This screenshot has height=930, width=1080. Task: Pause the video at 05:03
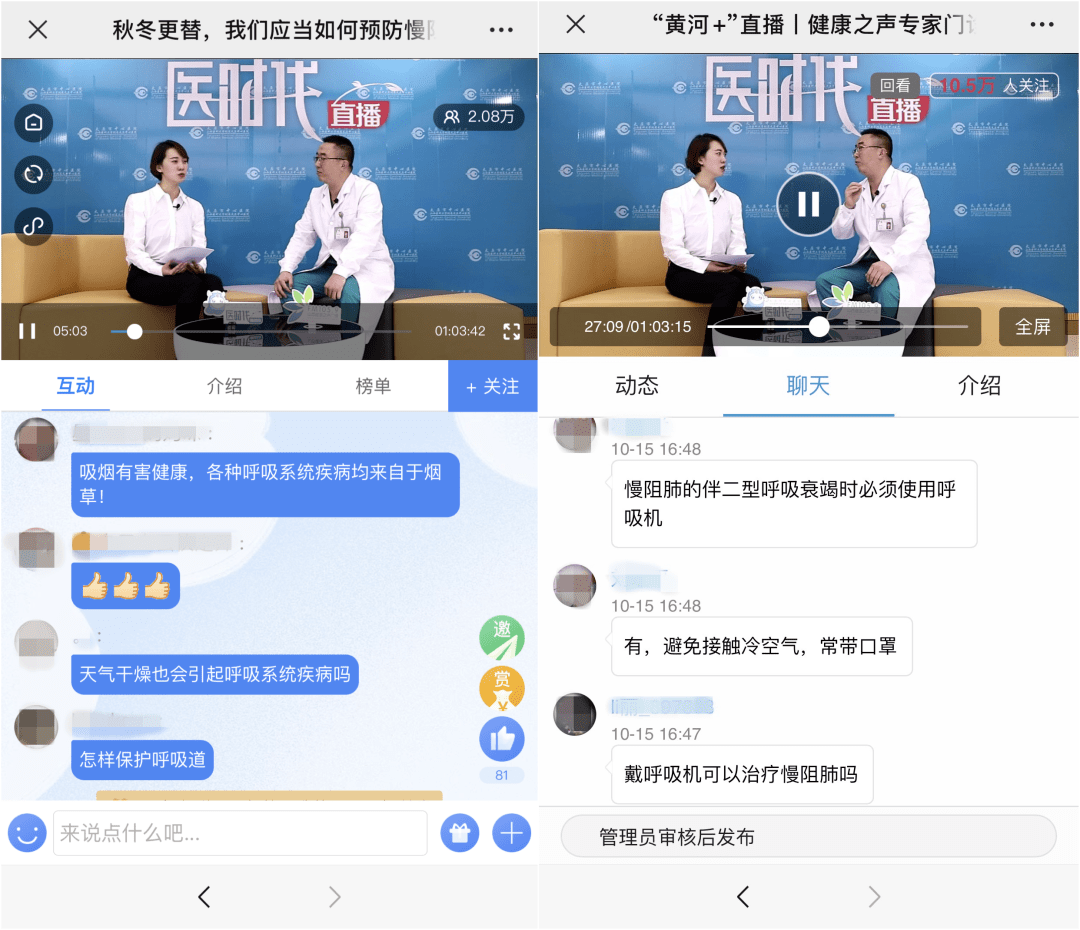click(28, 331)
